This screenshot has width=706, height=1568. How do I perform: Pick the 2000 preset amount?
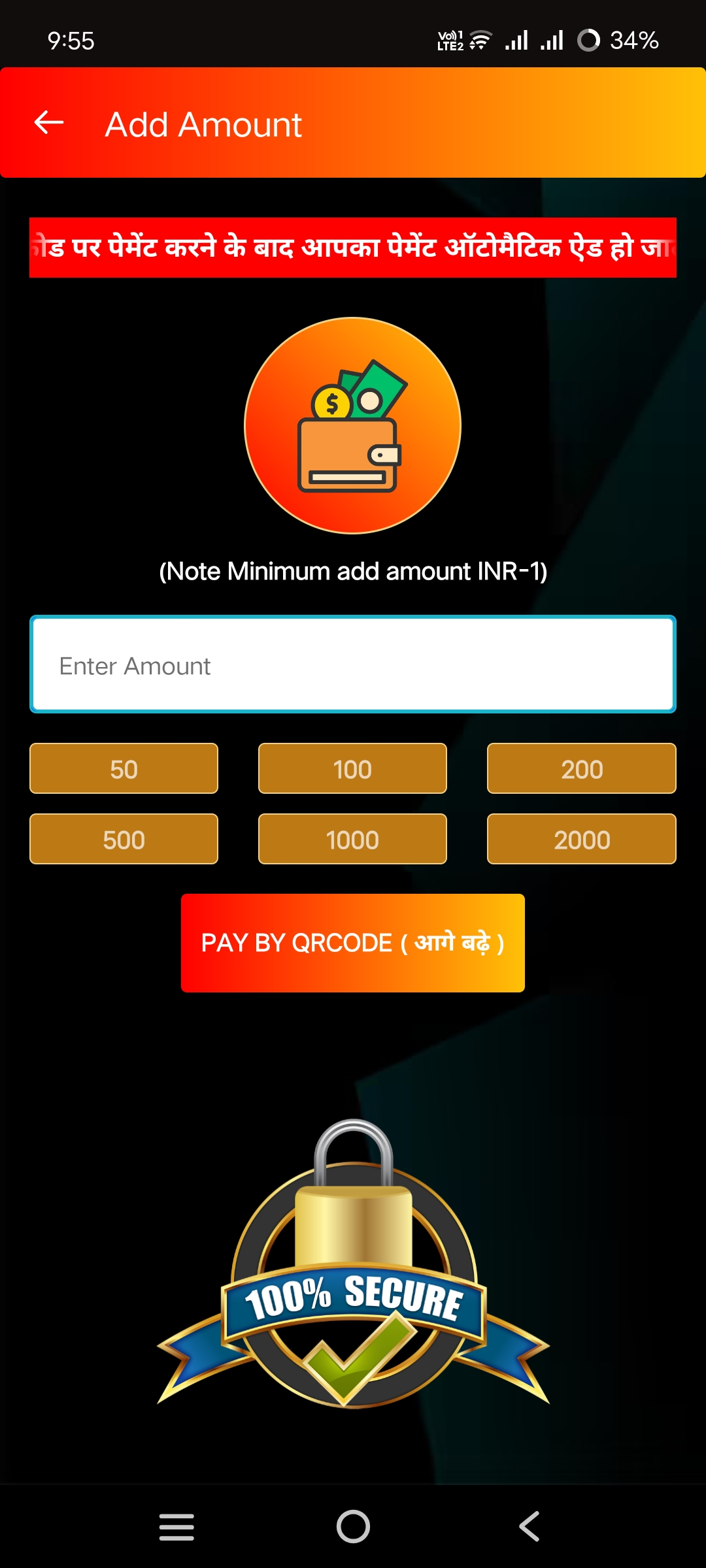(581, 840)
